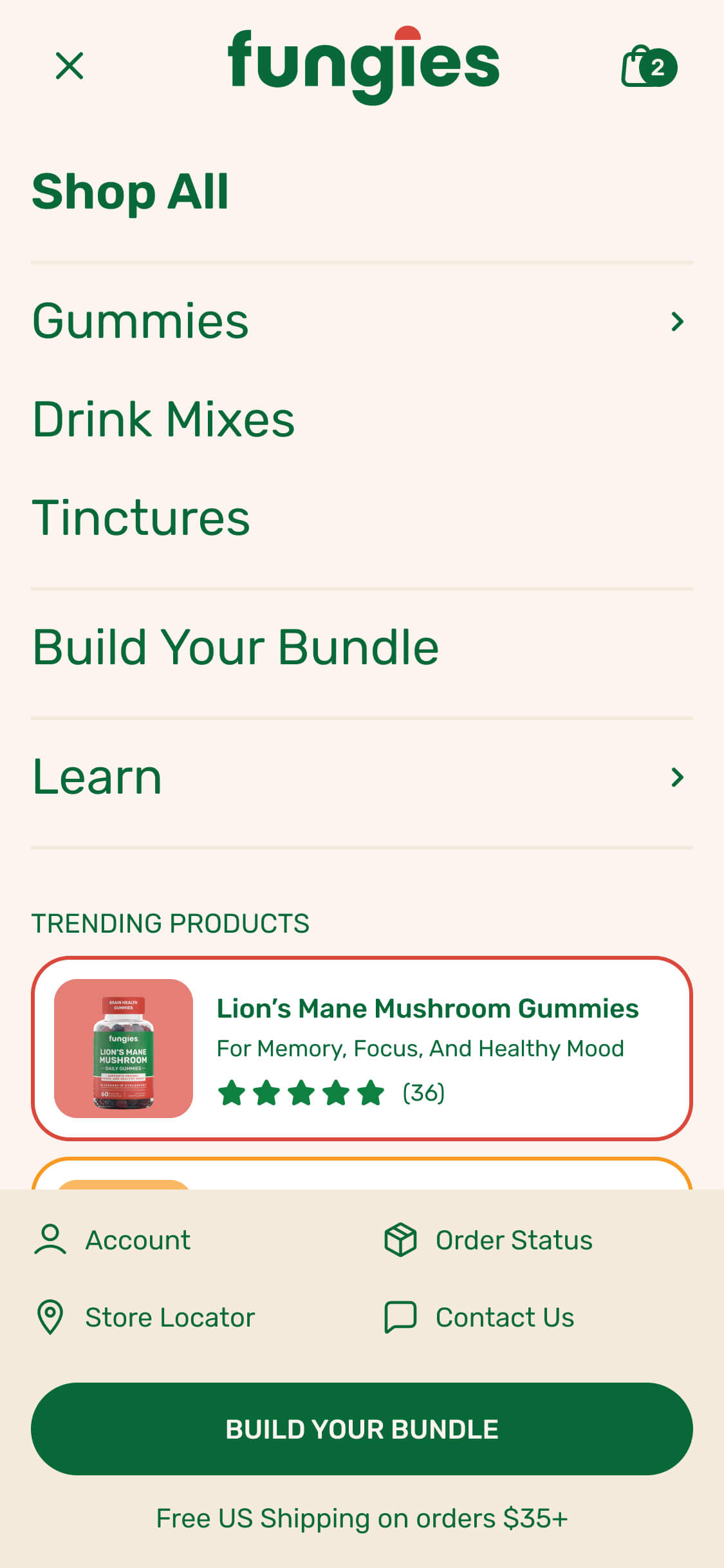
Task: Close the navigation menu
Action: point(70,66)
